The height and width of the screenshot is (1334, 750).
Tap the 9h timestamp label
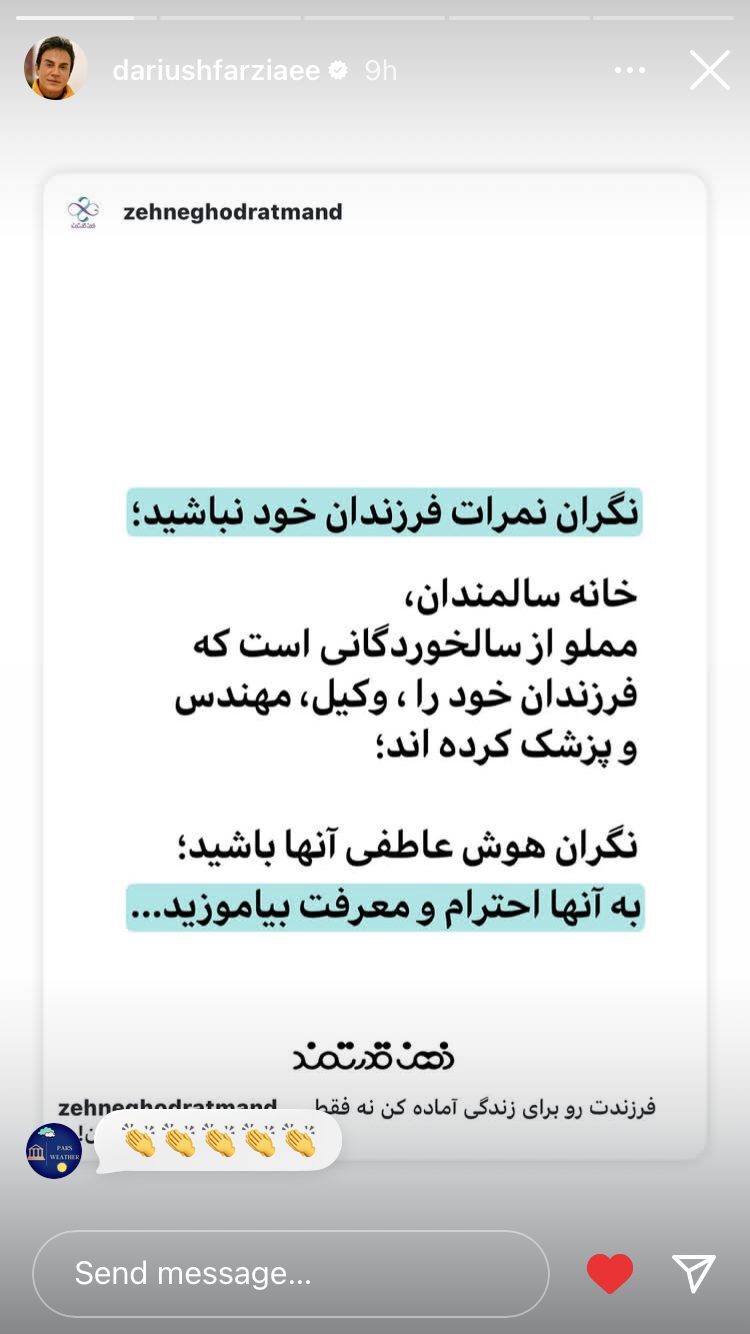[x=380, y=71]
